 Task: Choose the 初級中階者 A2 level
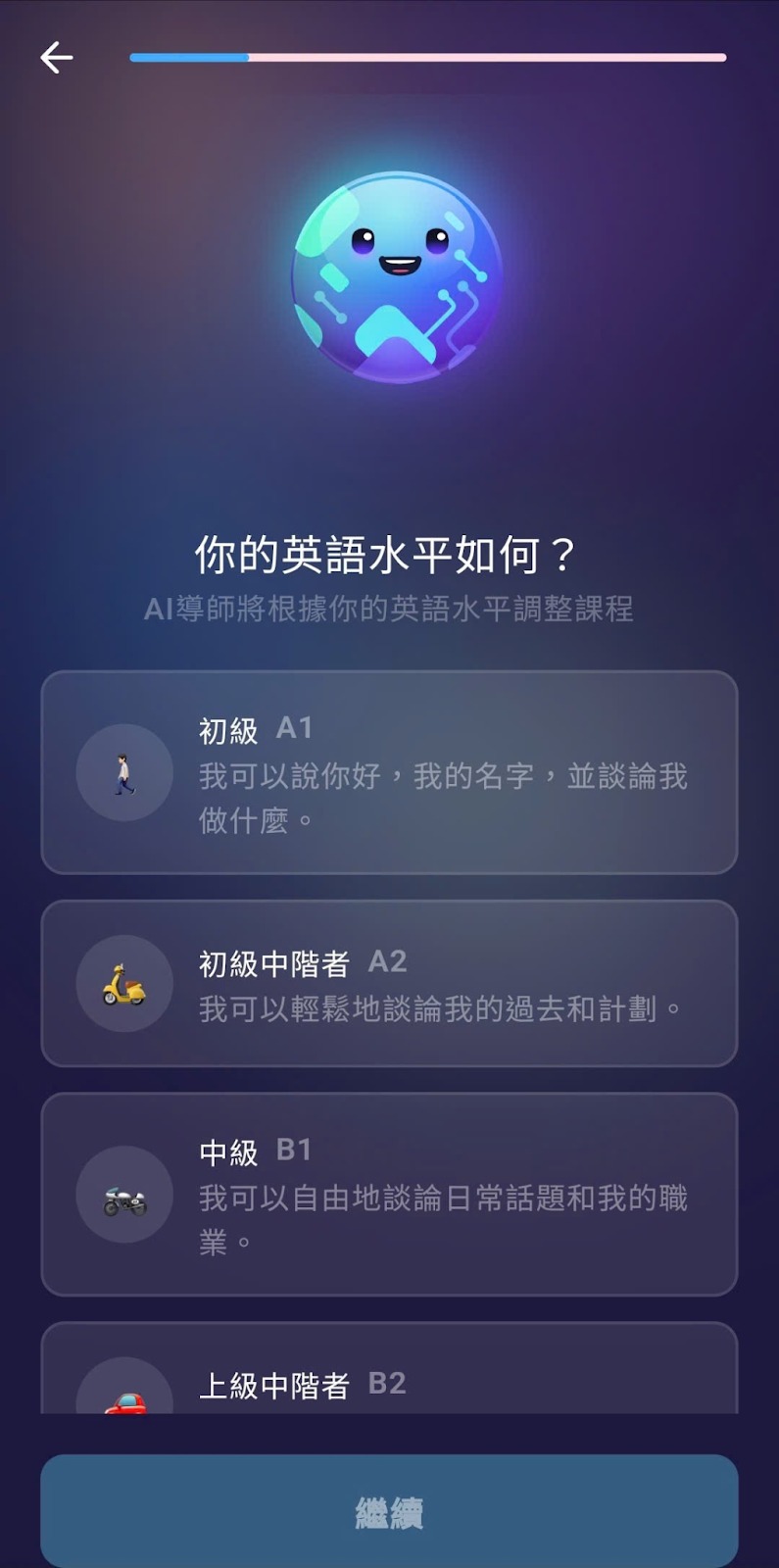coord(389,983)
